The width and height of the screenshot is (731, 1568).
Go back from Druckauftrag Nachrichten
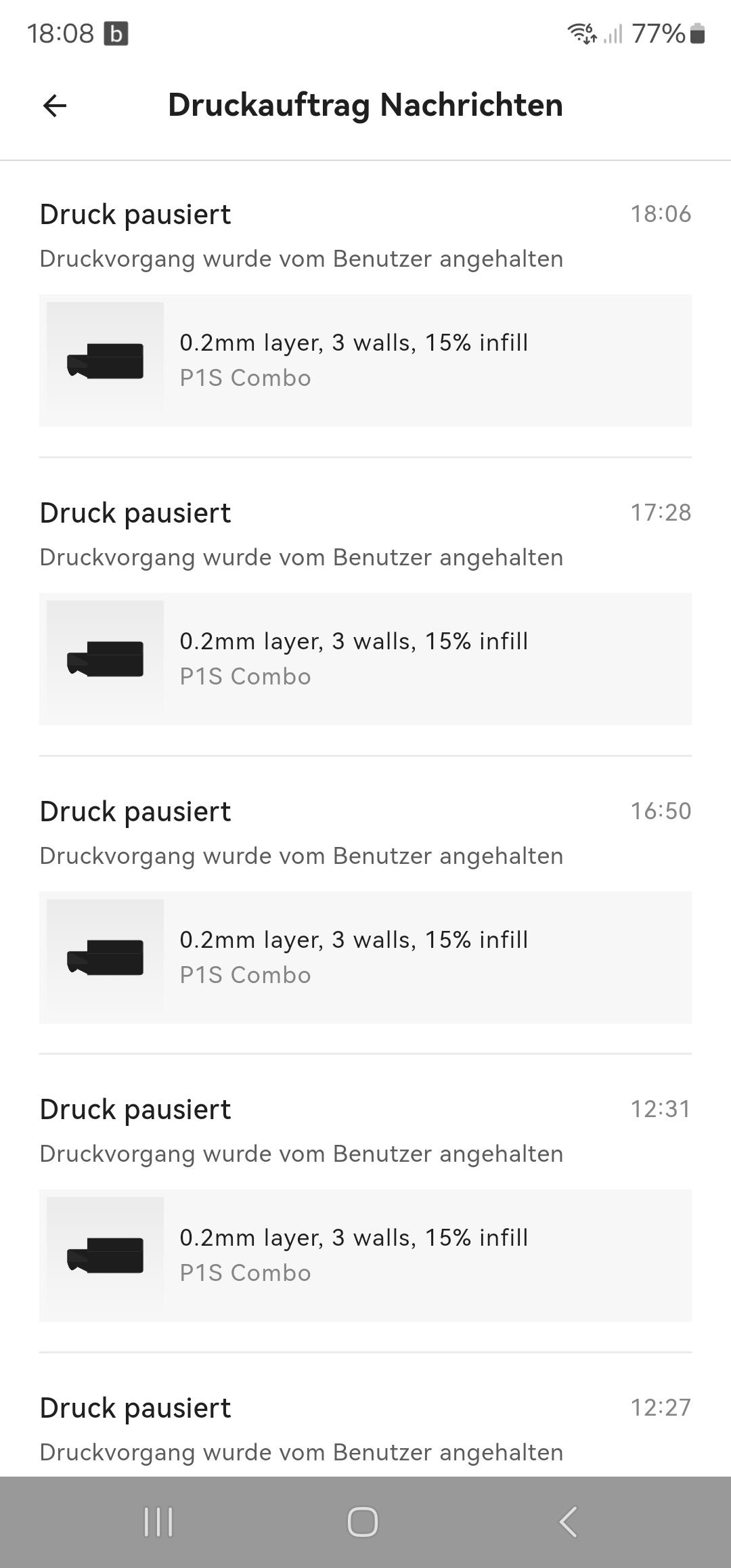[55, 106]
